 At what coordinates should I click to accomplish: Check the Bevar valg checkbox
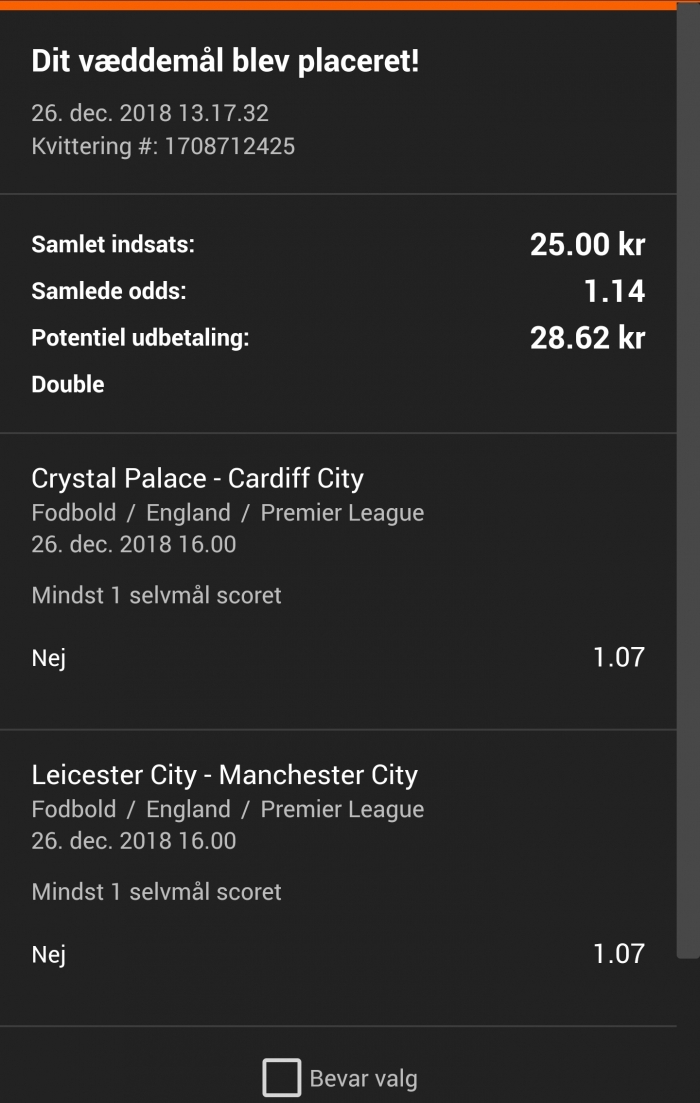(282, 1078)
